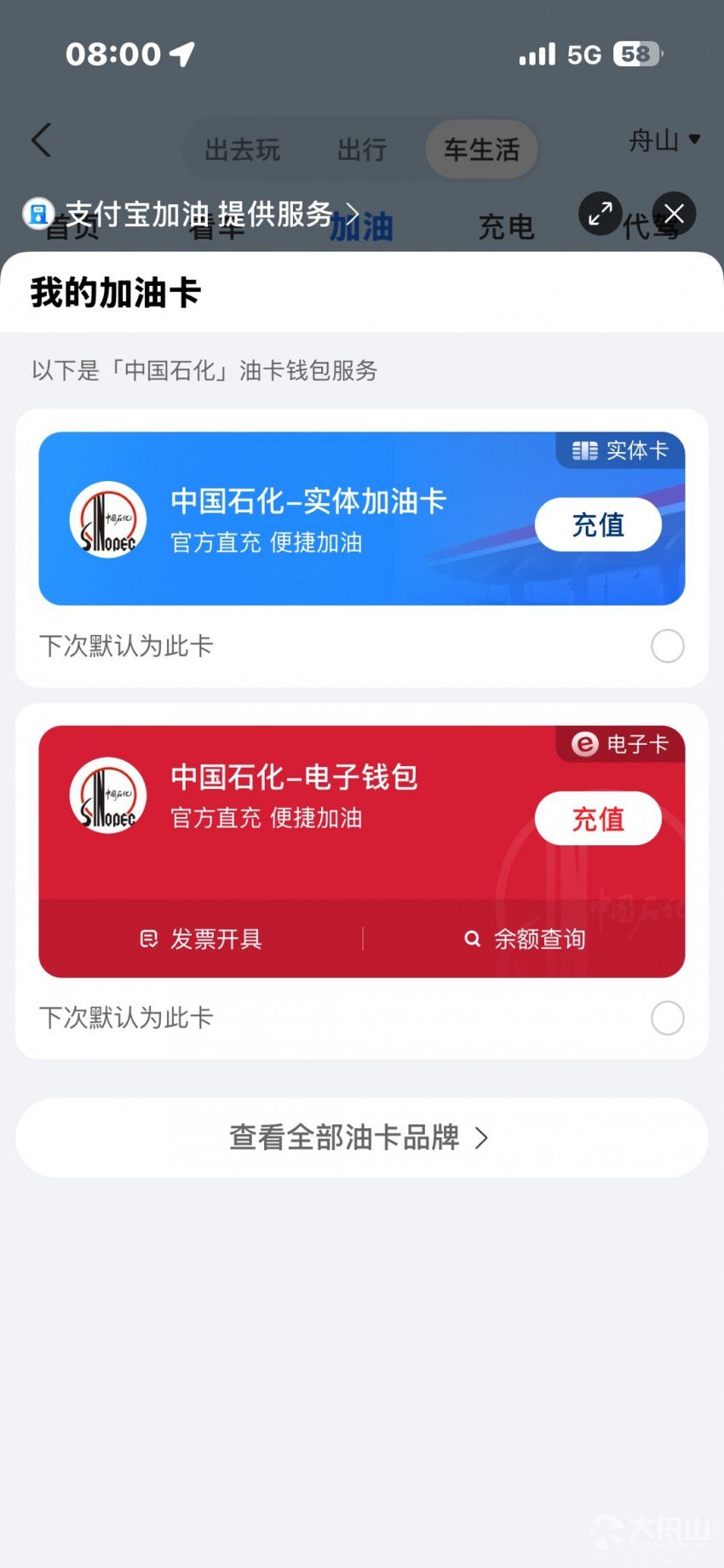Tap 充值 on 中国石化-电子钱包
This screenshot has height=1568, width=724.
598,819
